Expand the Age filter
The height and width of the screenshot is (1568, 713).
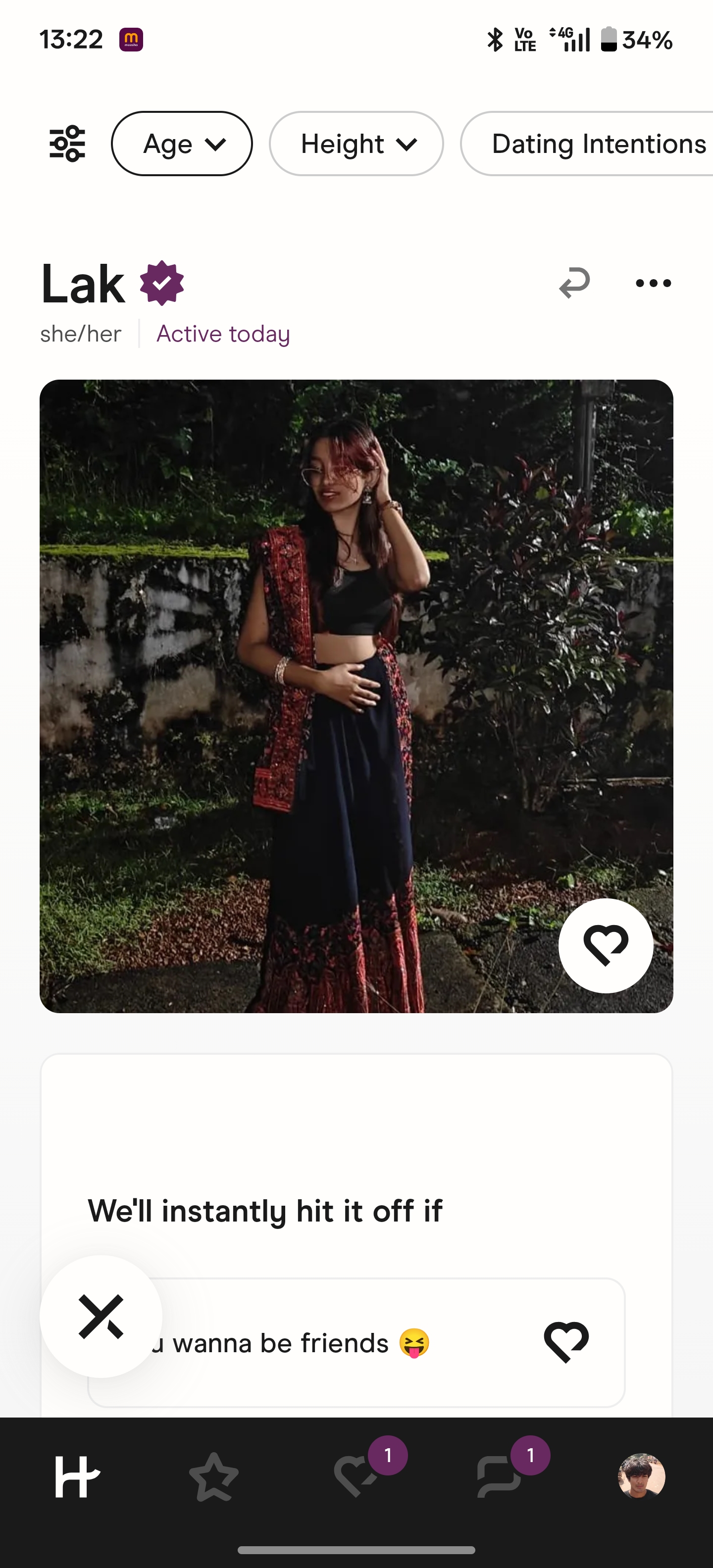pos(181,144)
